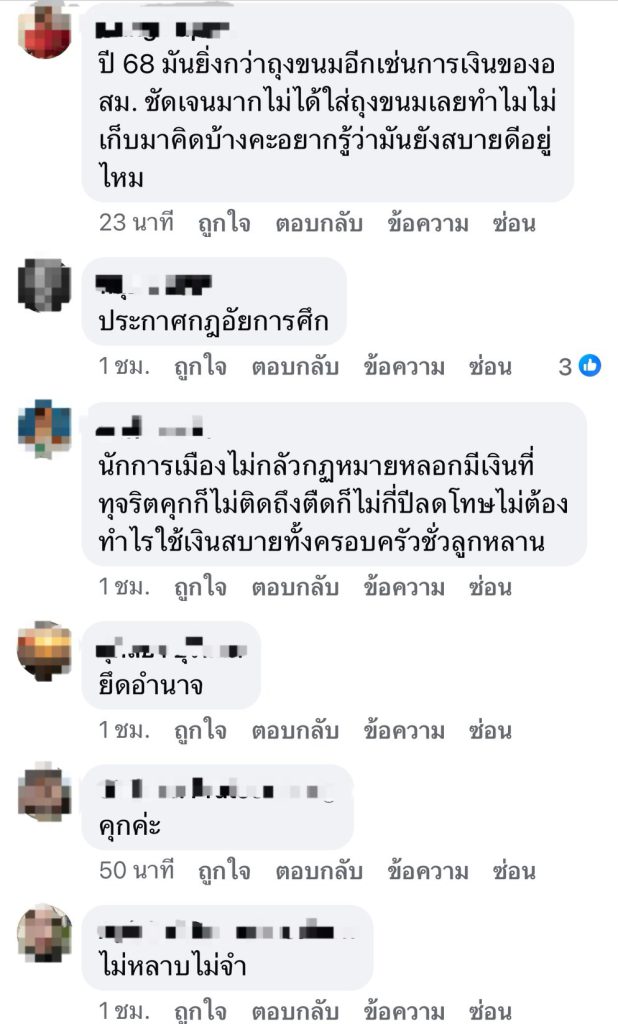618x1024 pixels.
Task: Like the คุกค่ะ comment
Action: coord(224,870)
